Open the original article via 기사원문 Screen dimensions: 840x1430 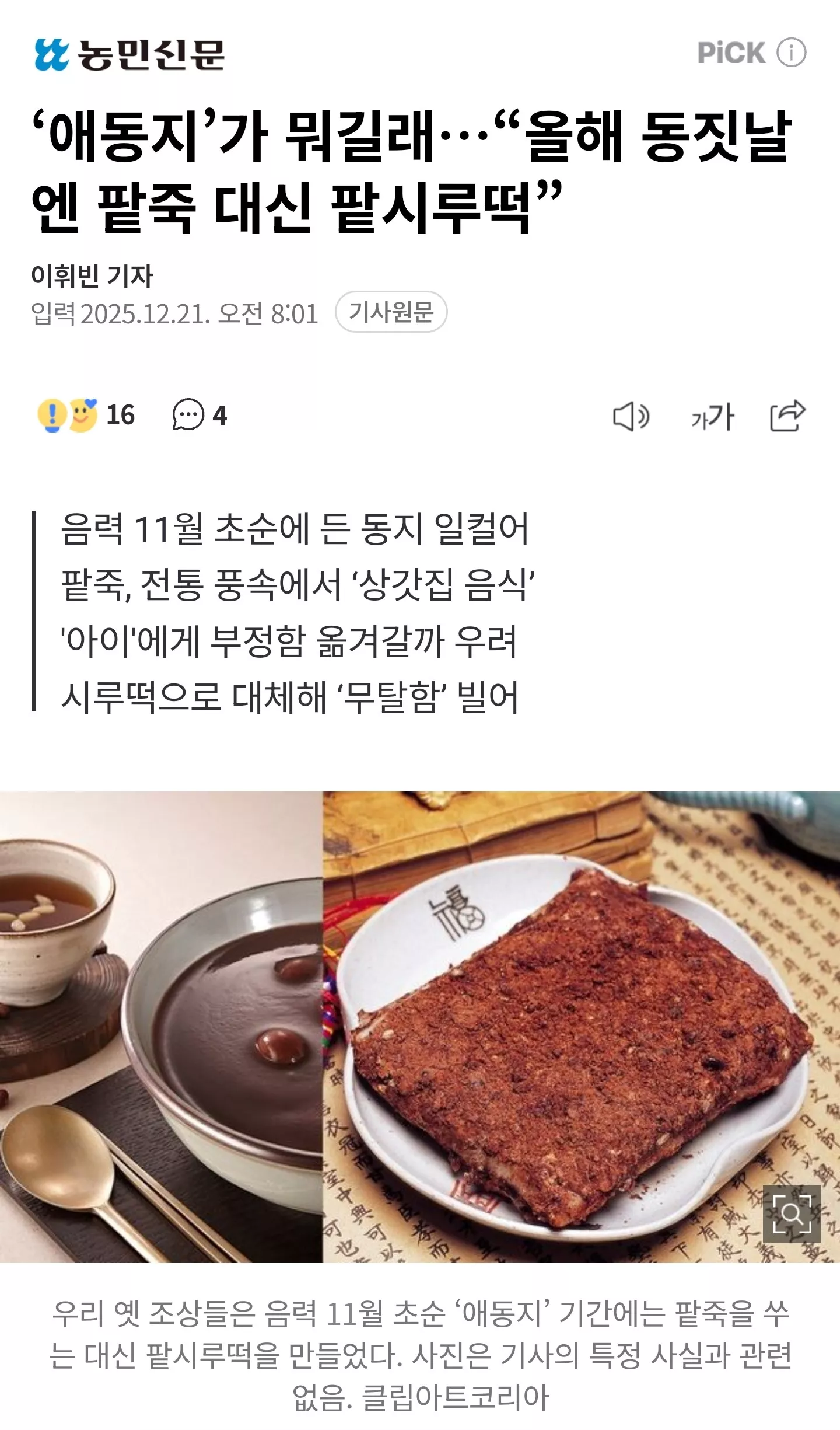click(391, 312)
